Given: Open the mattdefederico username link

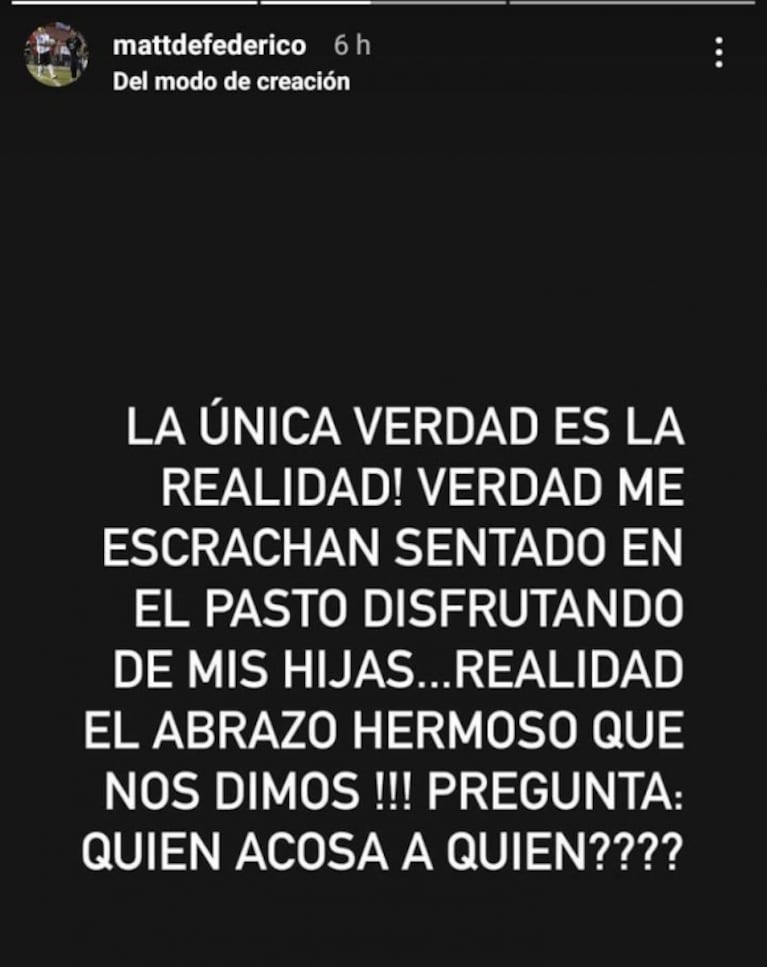Looking at the screenshot, I should [x=209, y=46].
